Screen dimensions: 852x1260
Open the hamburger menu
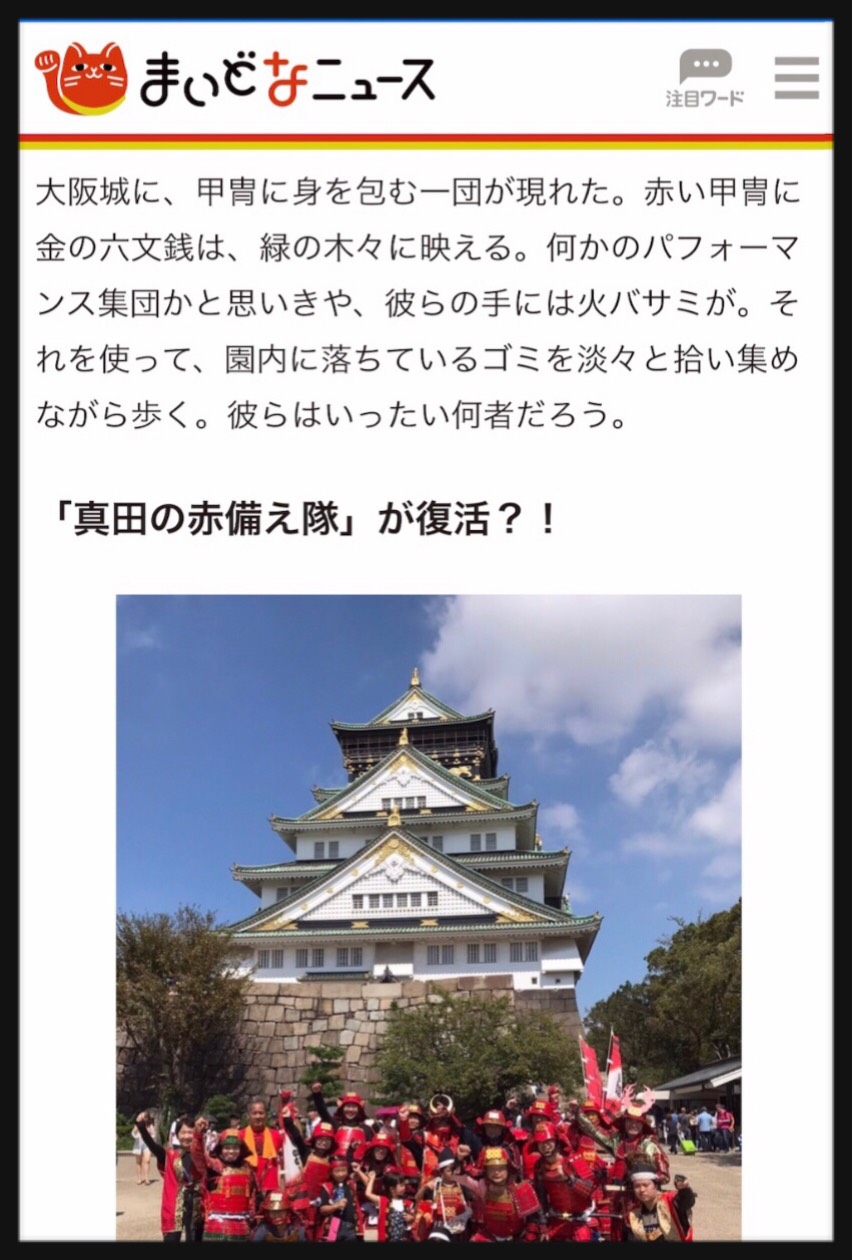pyautogui.click(x=796, y=78)
